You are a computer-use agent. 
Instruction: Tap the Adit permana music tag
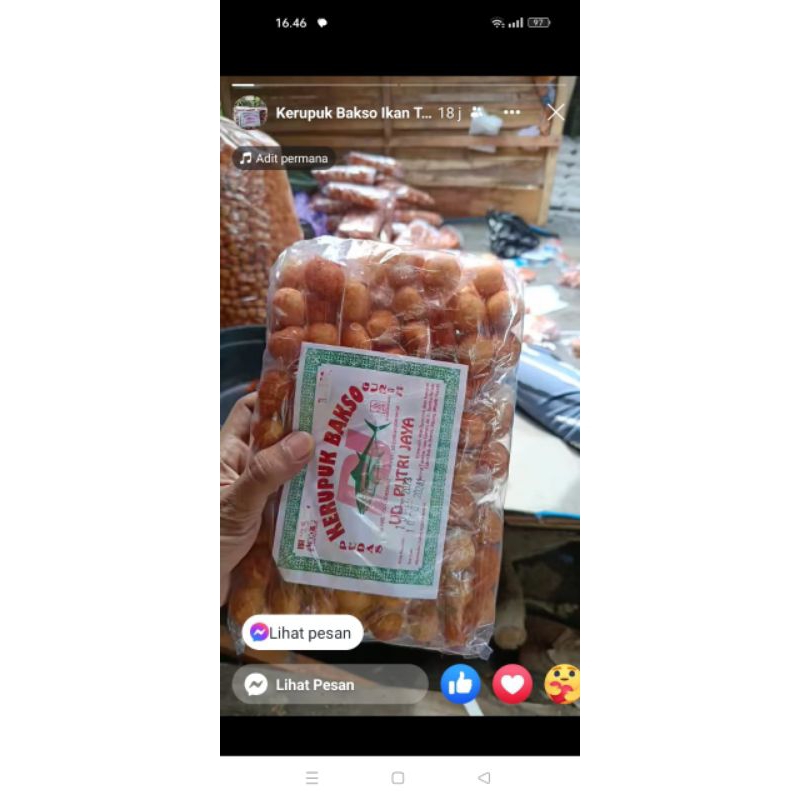284,158
